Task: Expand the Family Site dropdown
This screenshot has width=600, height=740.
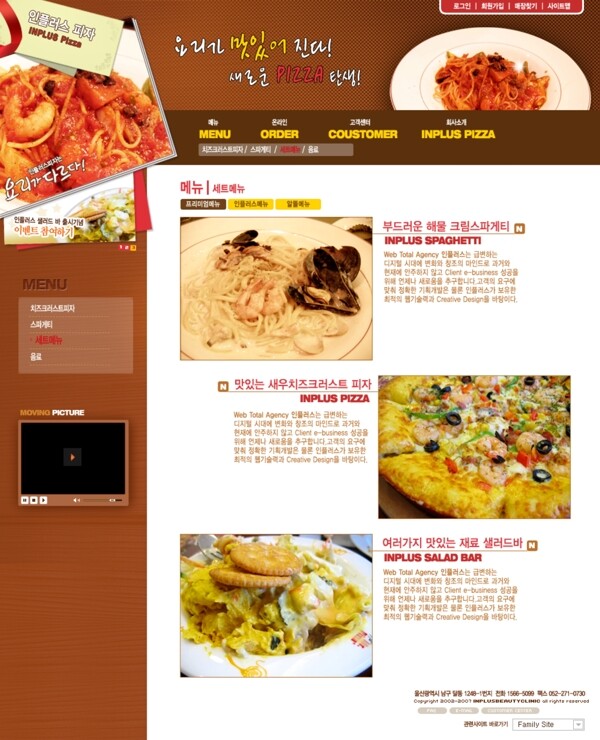Action: (x=577, y=724)
